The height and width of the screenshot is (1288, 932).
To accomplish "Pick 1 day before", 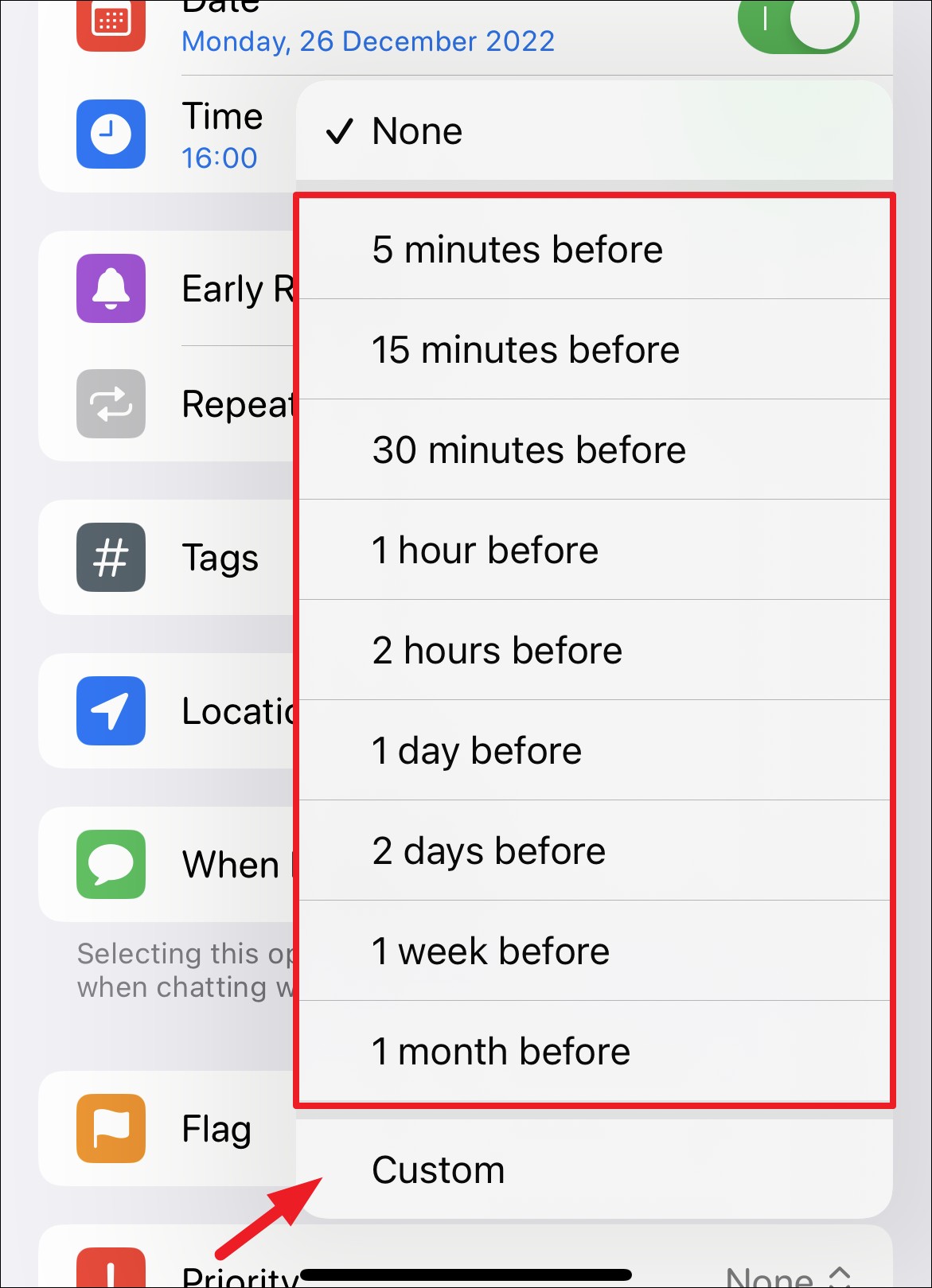I will (x=593, y=751).
